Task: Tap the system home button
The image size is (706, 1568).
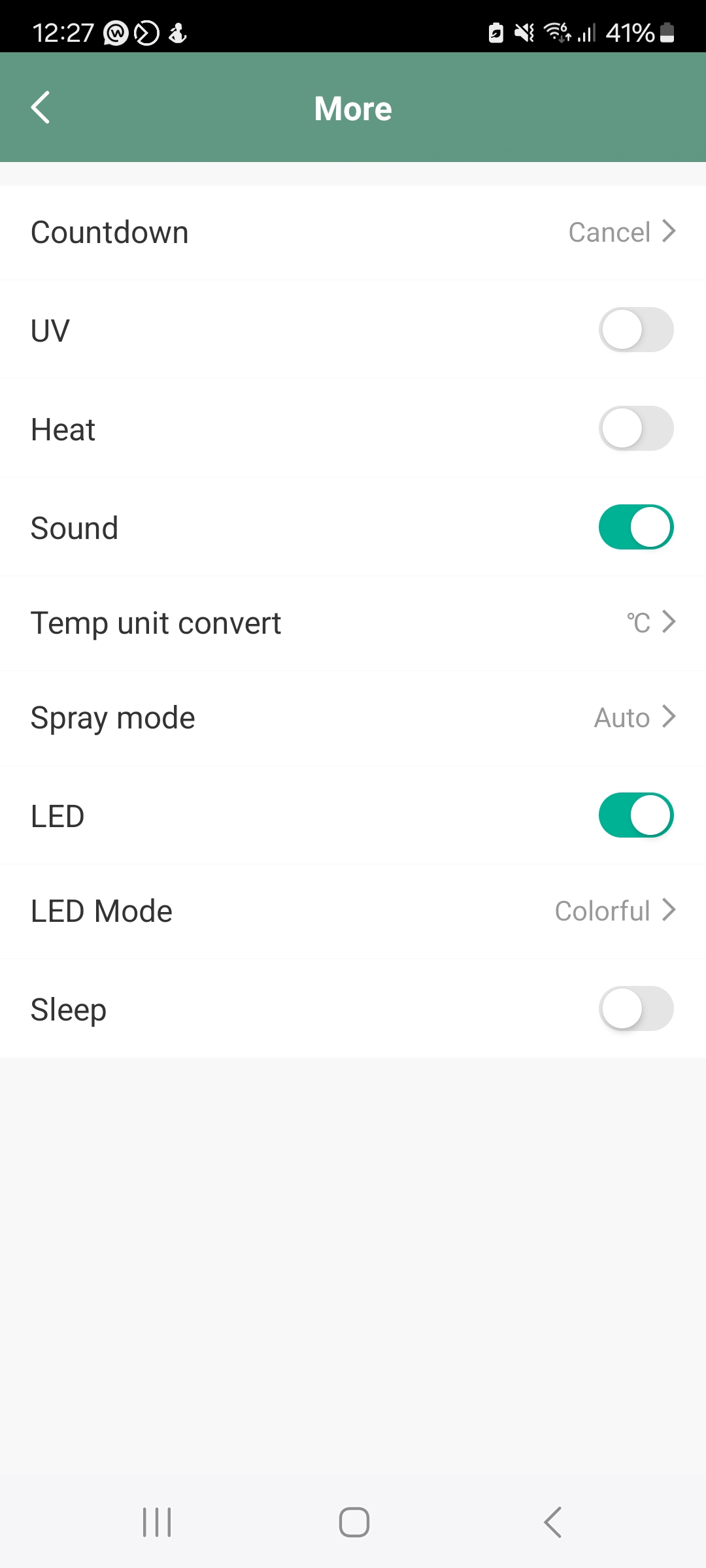Action: [354, 1522]
